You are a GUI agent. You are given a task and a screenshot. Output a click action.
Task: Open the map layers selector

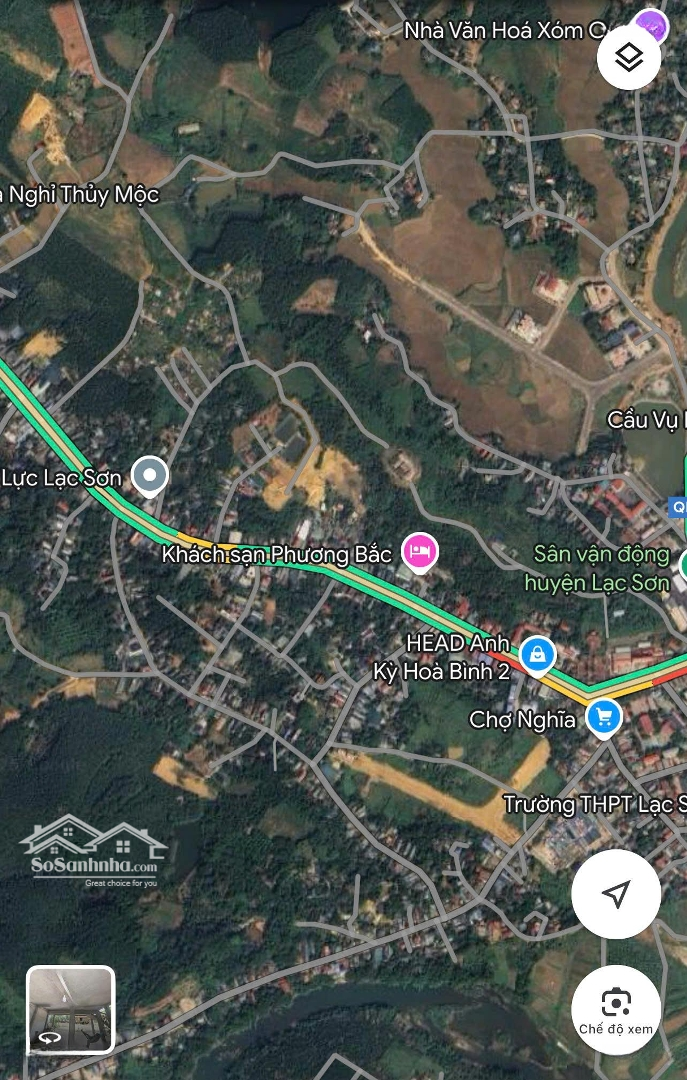(628, 59)
